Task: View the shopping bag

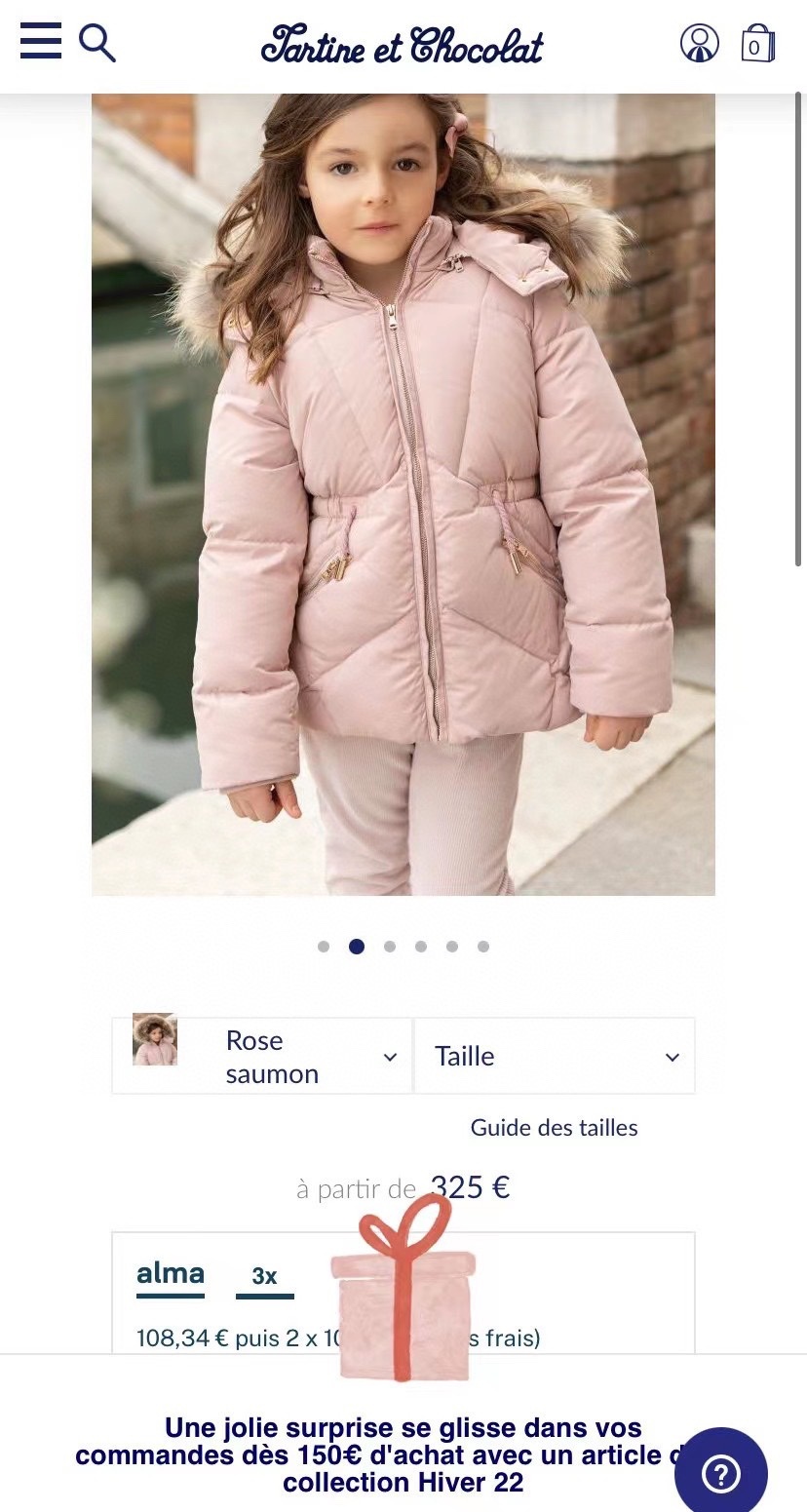Action: point(756,44)
